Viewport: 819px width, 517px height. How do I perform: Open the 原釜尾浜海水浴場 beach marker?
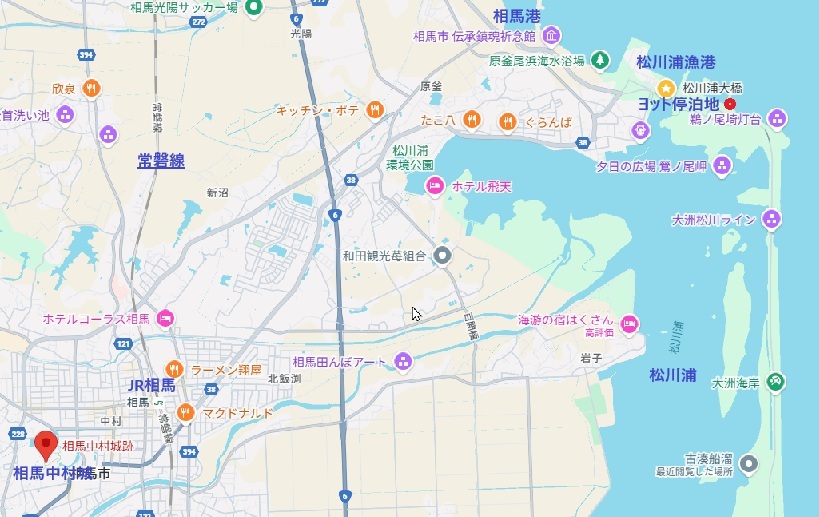click(600, 60)
